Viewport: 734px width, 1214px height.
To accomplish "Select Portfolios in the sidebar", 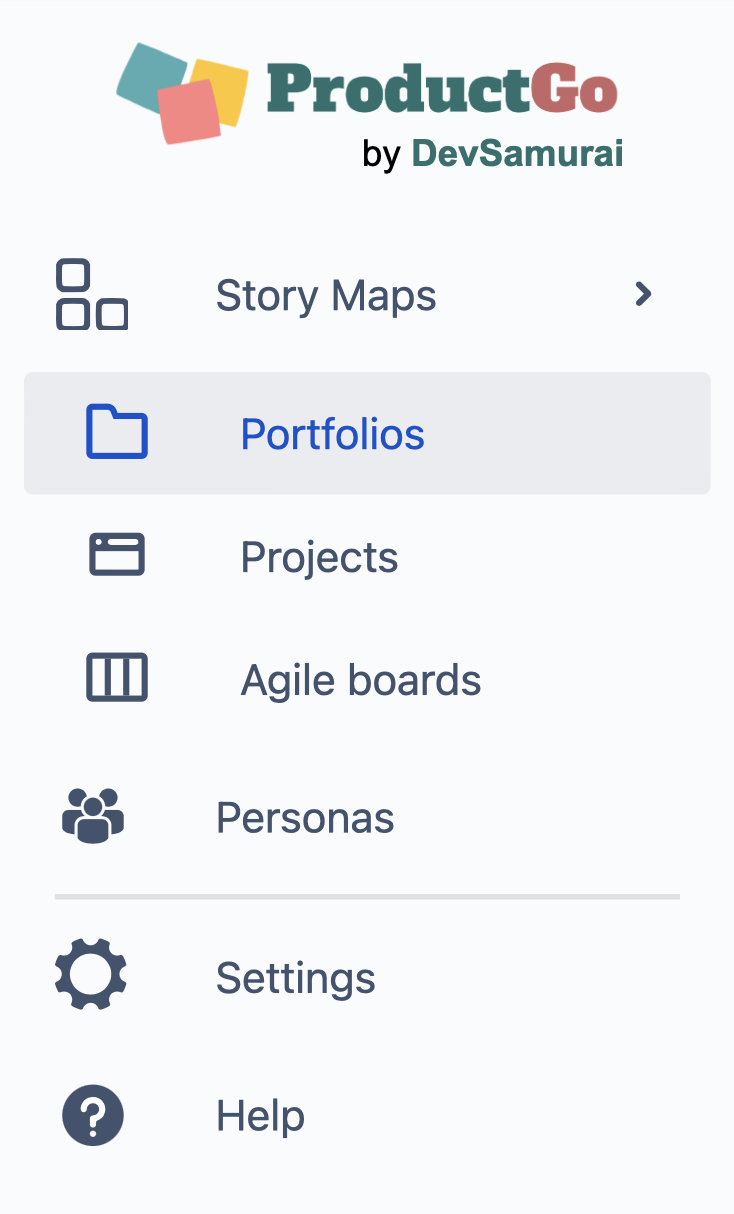I will pyautogui.click(x=367, y=434).
